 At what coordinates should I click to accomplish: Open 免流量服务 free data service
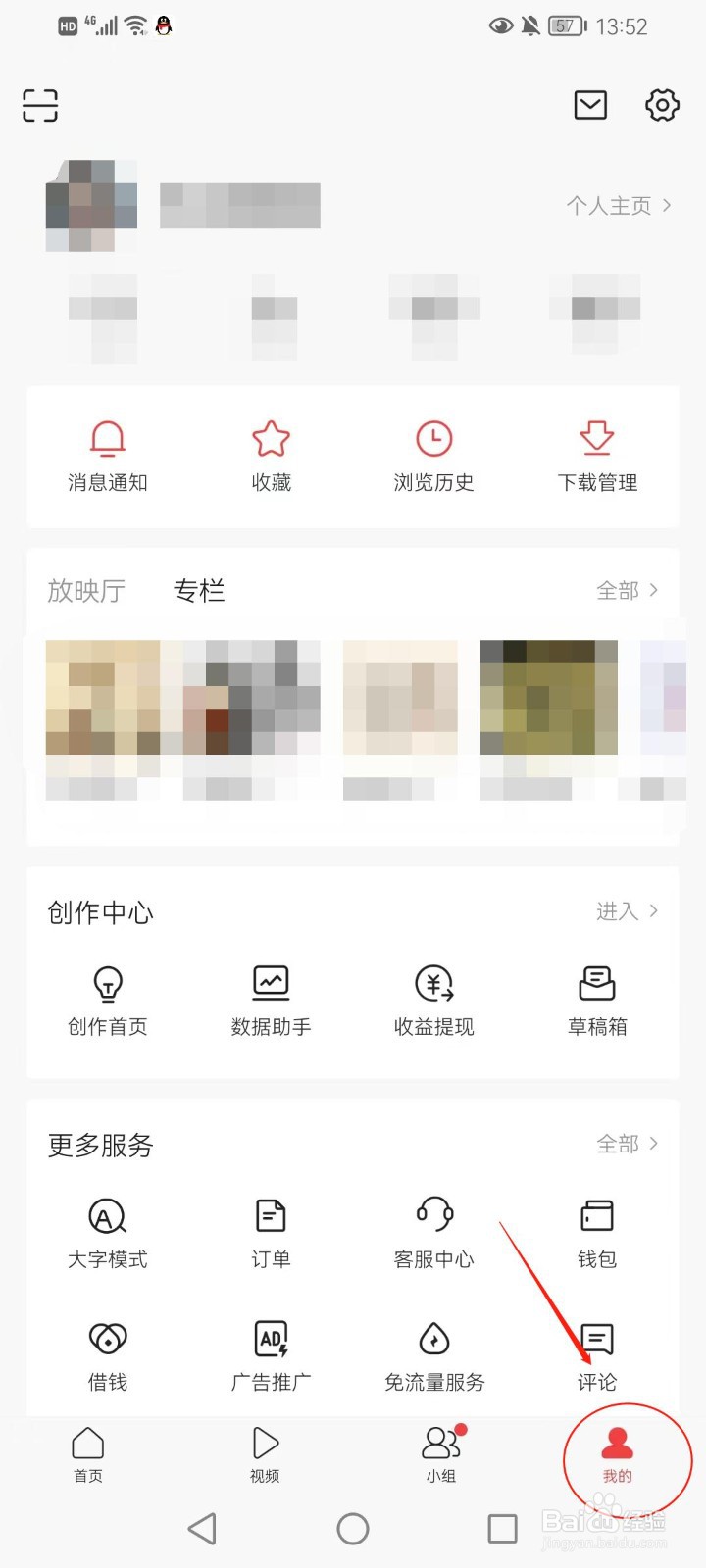(433, 1355)
